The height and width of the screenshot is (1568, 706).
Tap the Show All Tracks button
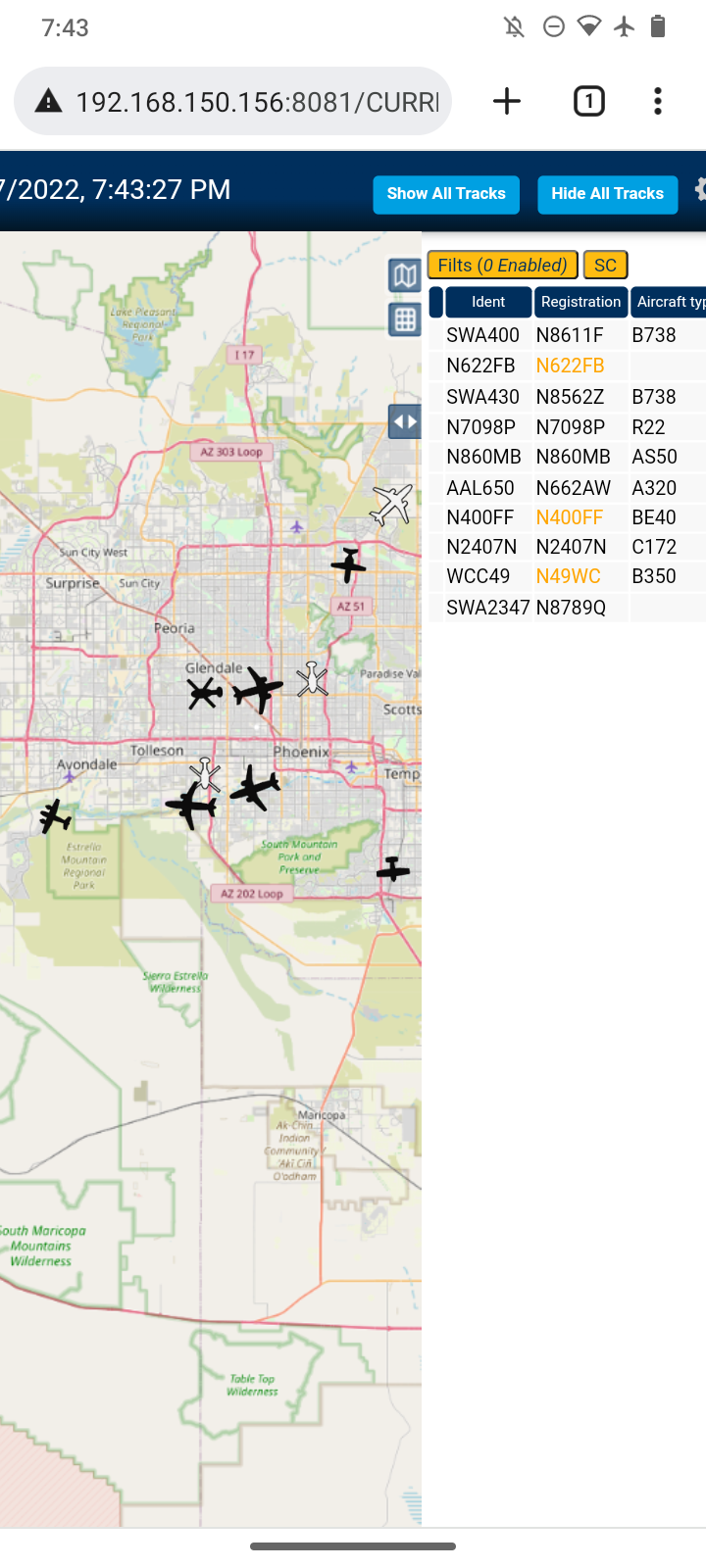point(446,194)
